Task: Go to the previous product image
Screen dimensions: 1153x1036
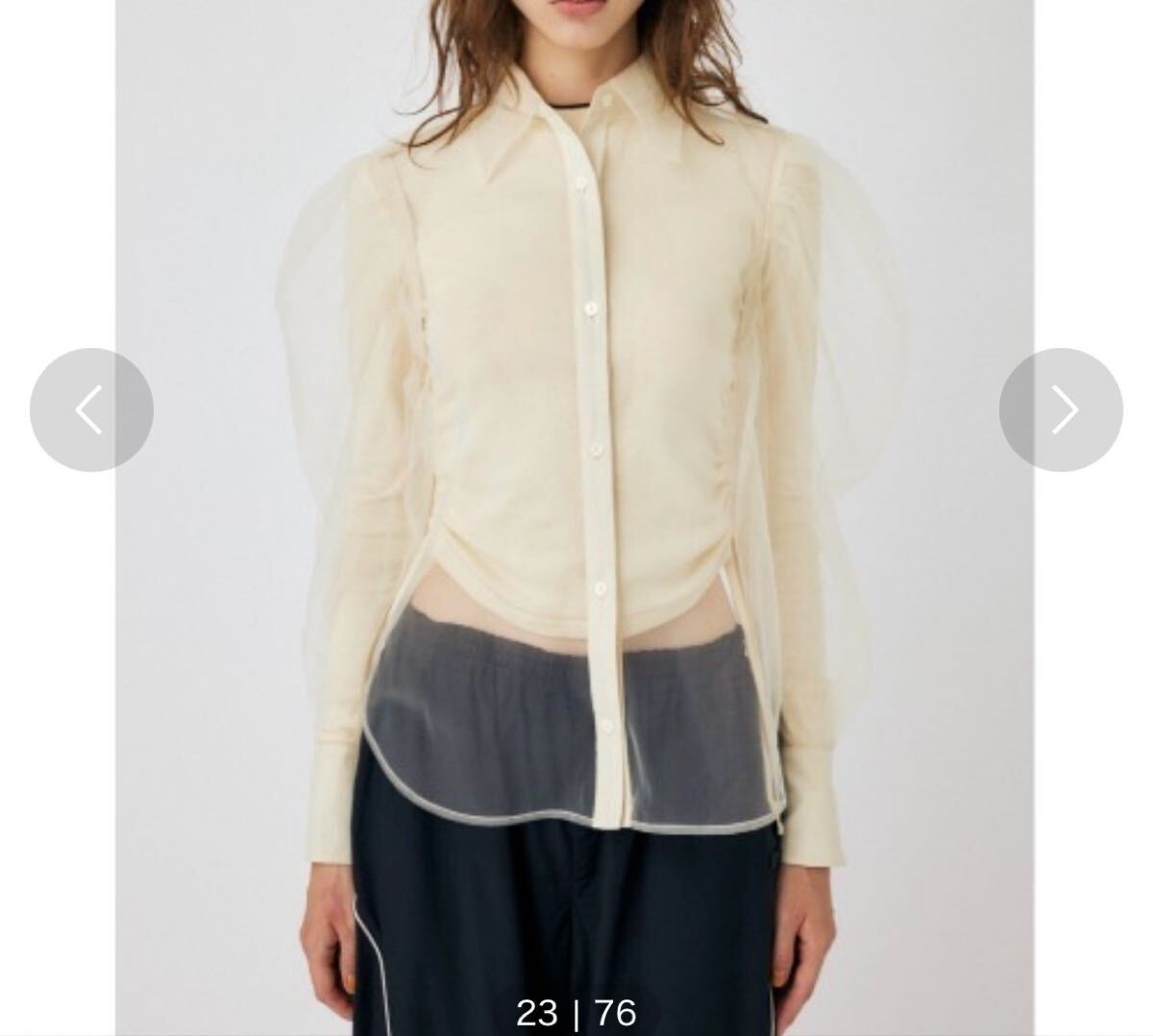Action: tap(91, 409)
